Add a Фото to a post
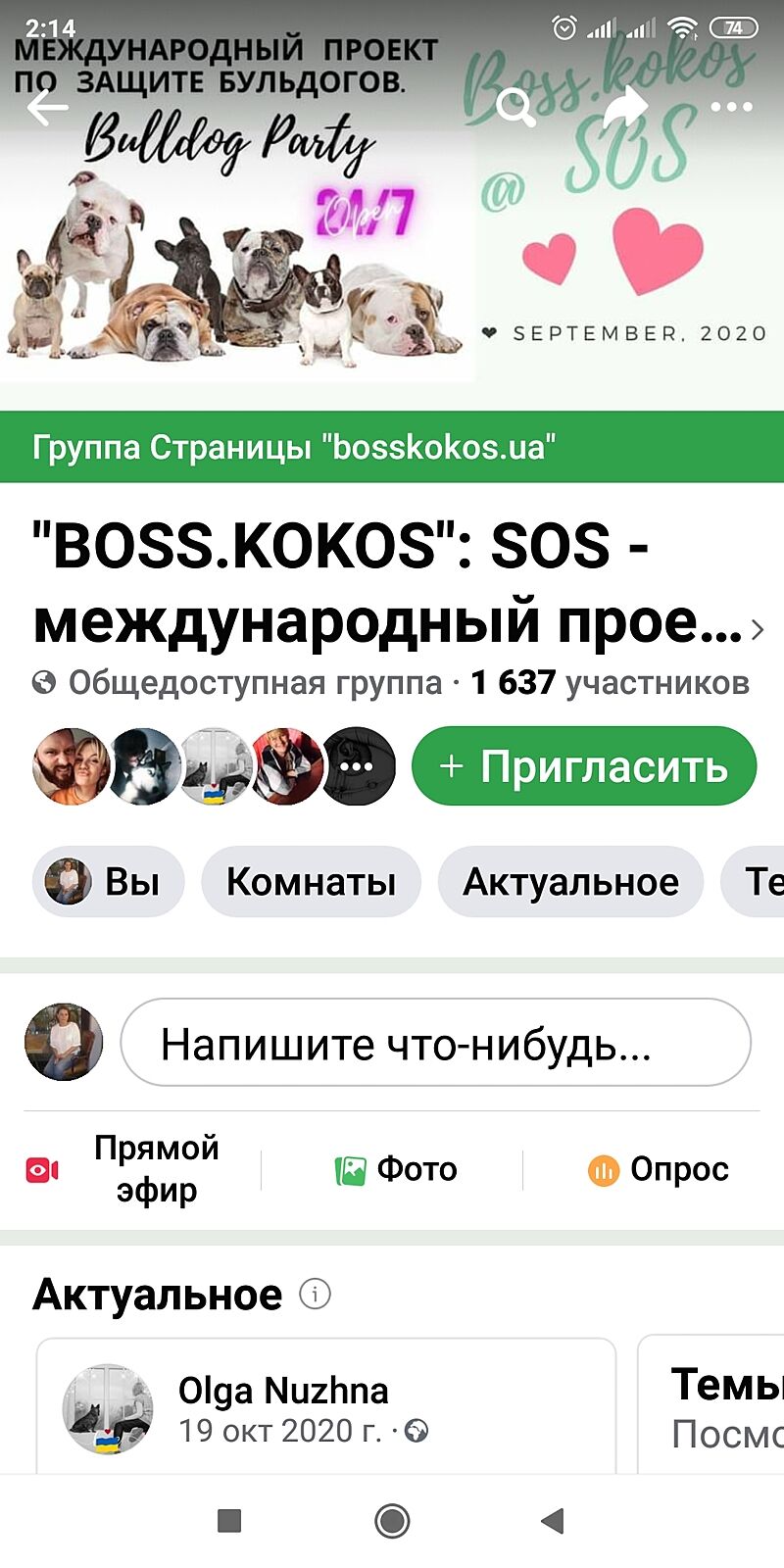The image size is (784, 1568). tap(396, 1168)
